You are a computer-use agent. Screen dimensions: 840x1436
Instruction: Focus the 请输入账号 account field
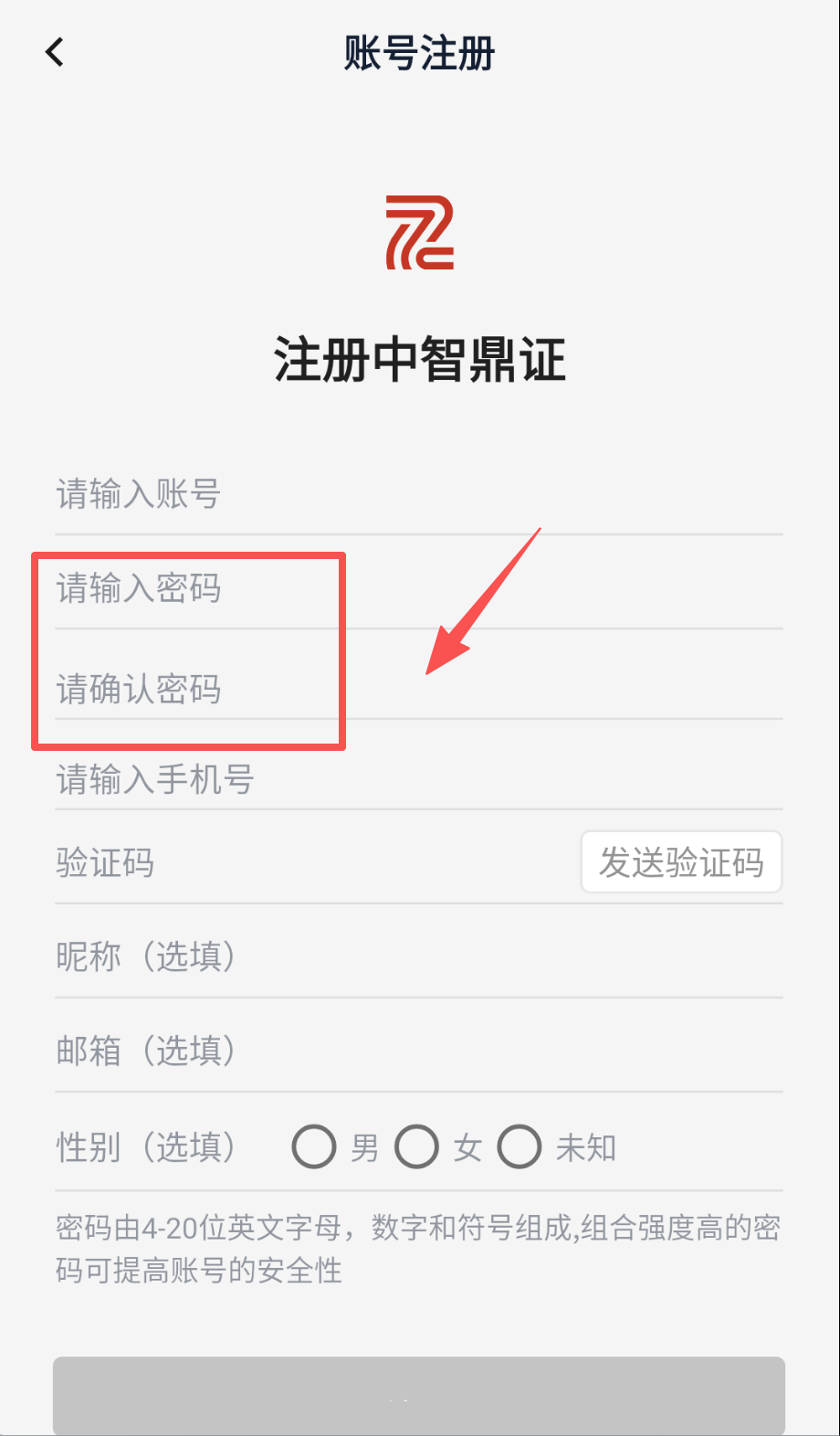418,494
